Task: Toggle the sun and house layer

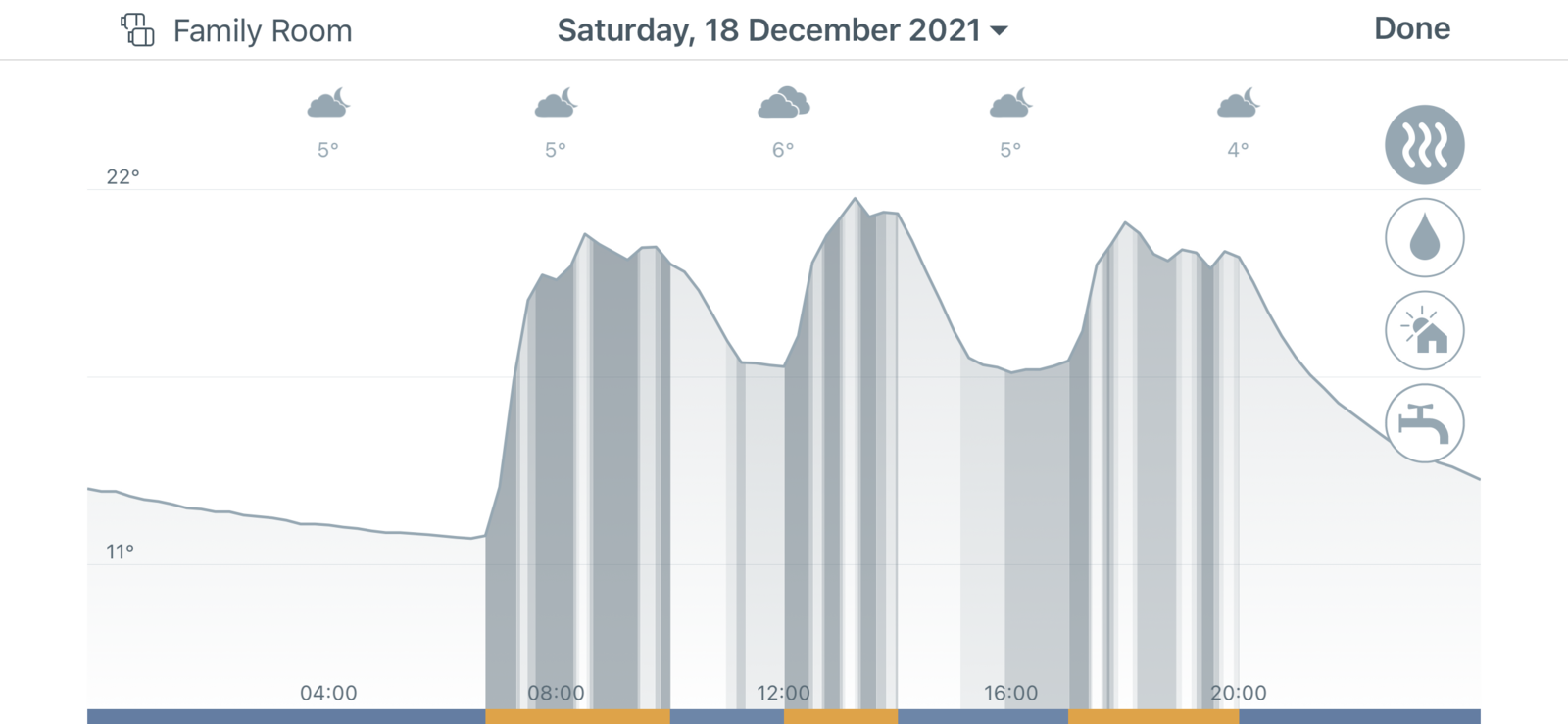Action: click(x=1424, y=330)
